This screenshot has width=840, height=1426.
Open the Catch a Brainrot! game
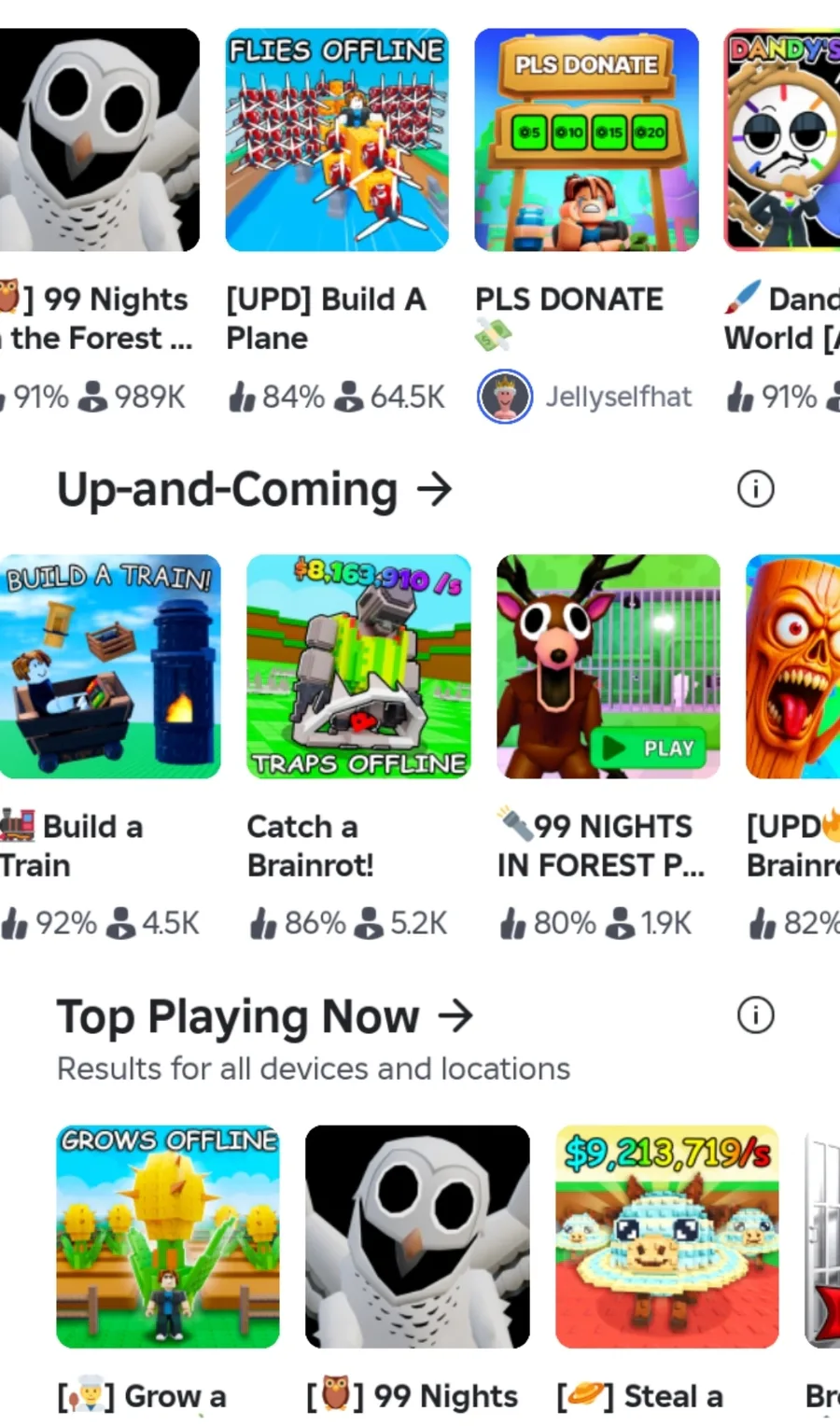(x=358, y=666)
